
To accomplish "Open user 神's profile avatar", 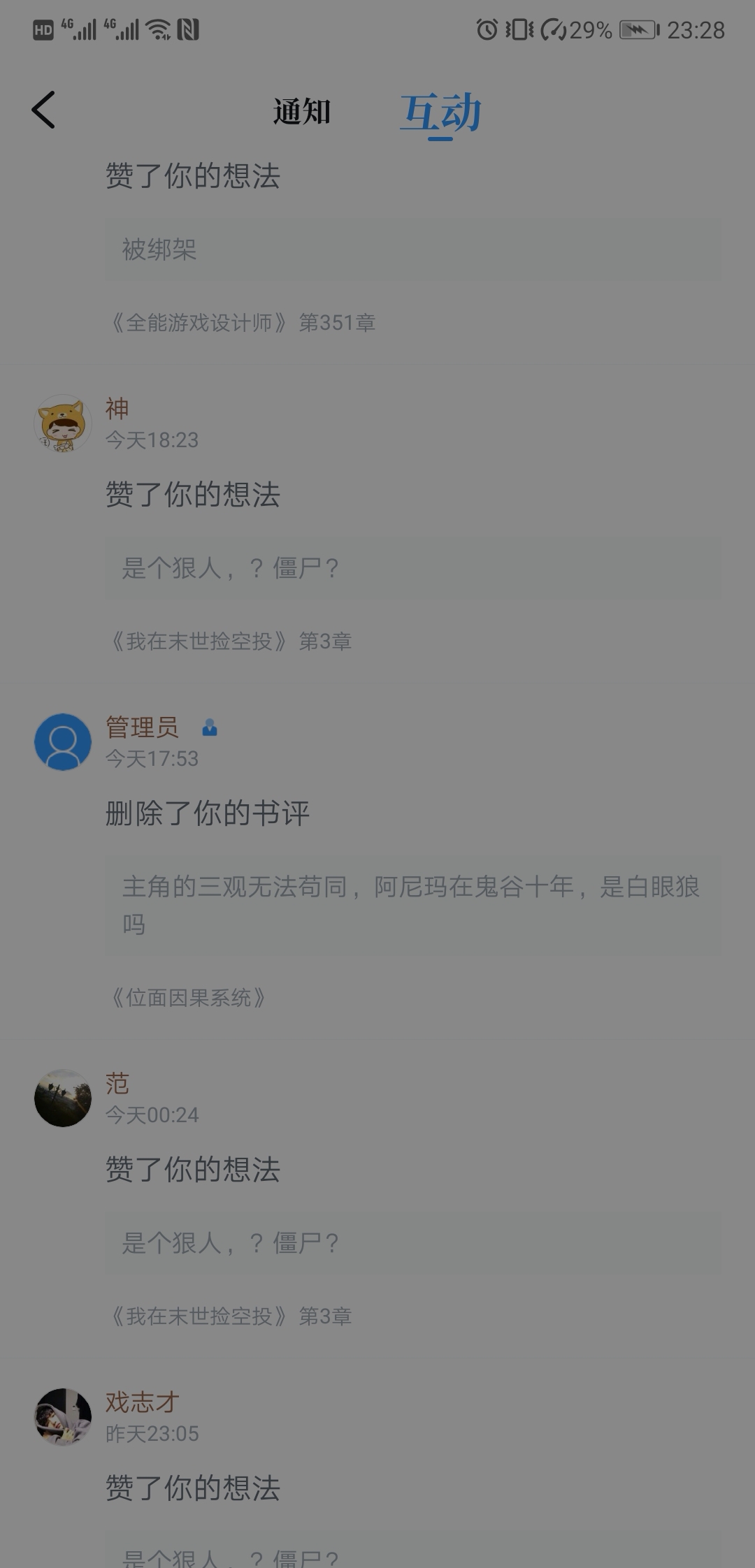I will pos(63,423).
